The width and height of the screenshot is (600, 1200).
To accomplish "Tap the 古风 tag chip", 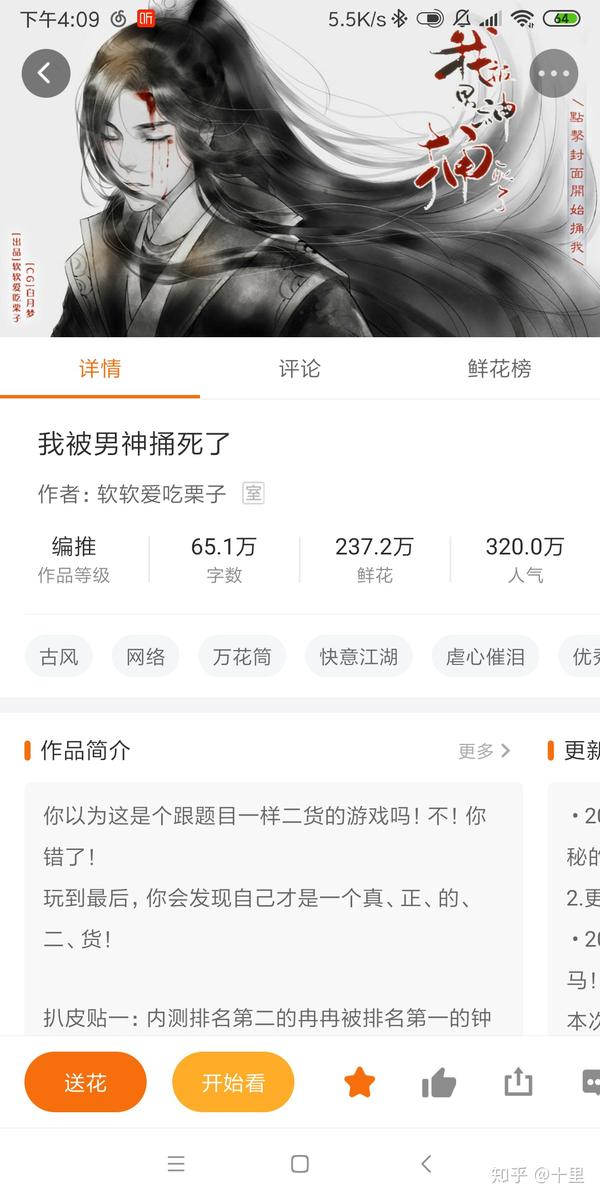I will click(x=59, y=657).
